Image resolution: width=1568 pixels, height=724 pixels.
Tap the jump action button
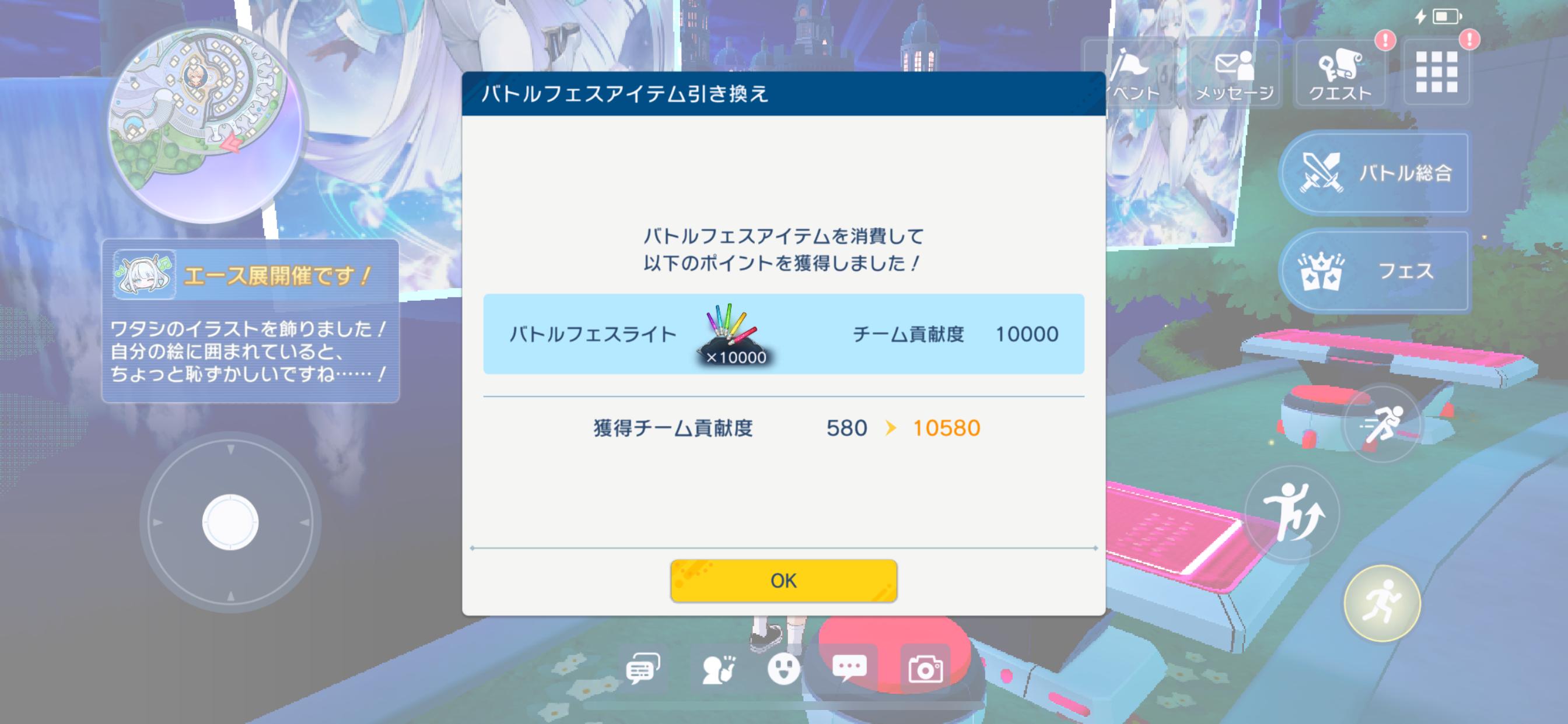point(1293,514)
